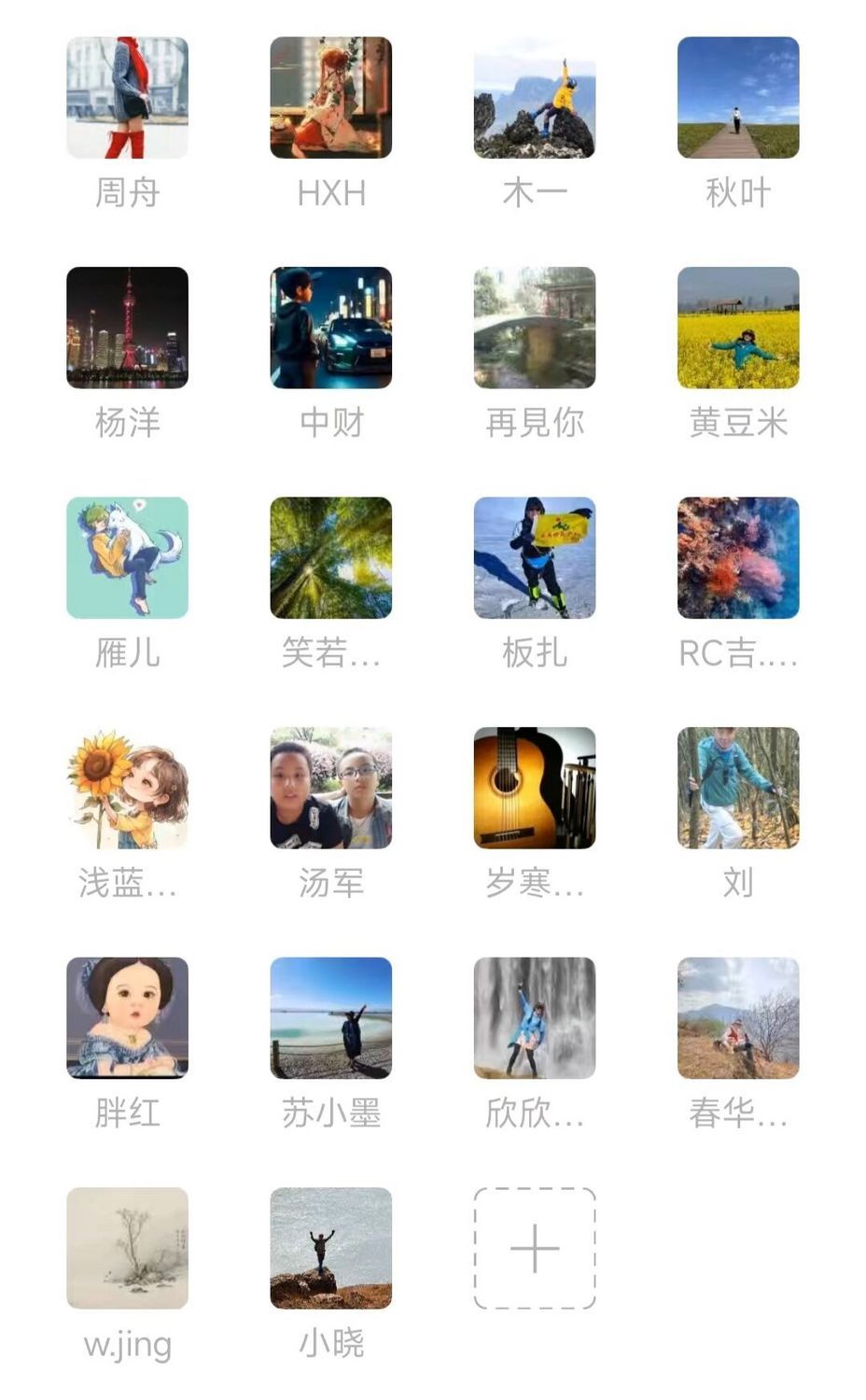View the member starting with 岁寒
This screenshot has width=866, height=1400.
click(x=535, y=788)
